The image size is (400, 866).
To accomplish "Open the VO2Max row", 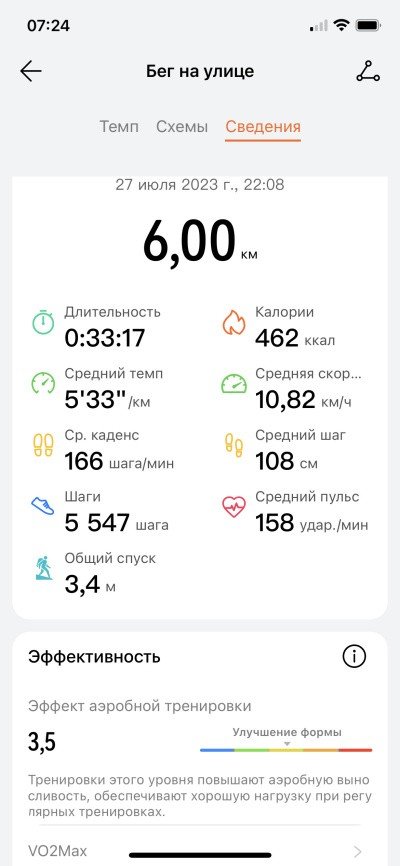I will coord(199,851).
